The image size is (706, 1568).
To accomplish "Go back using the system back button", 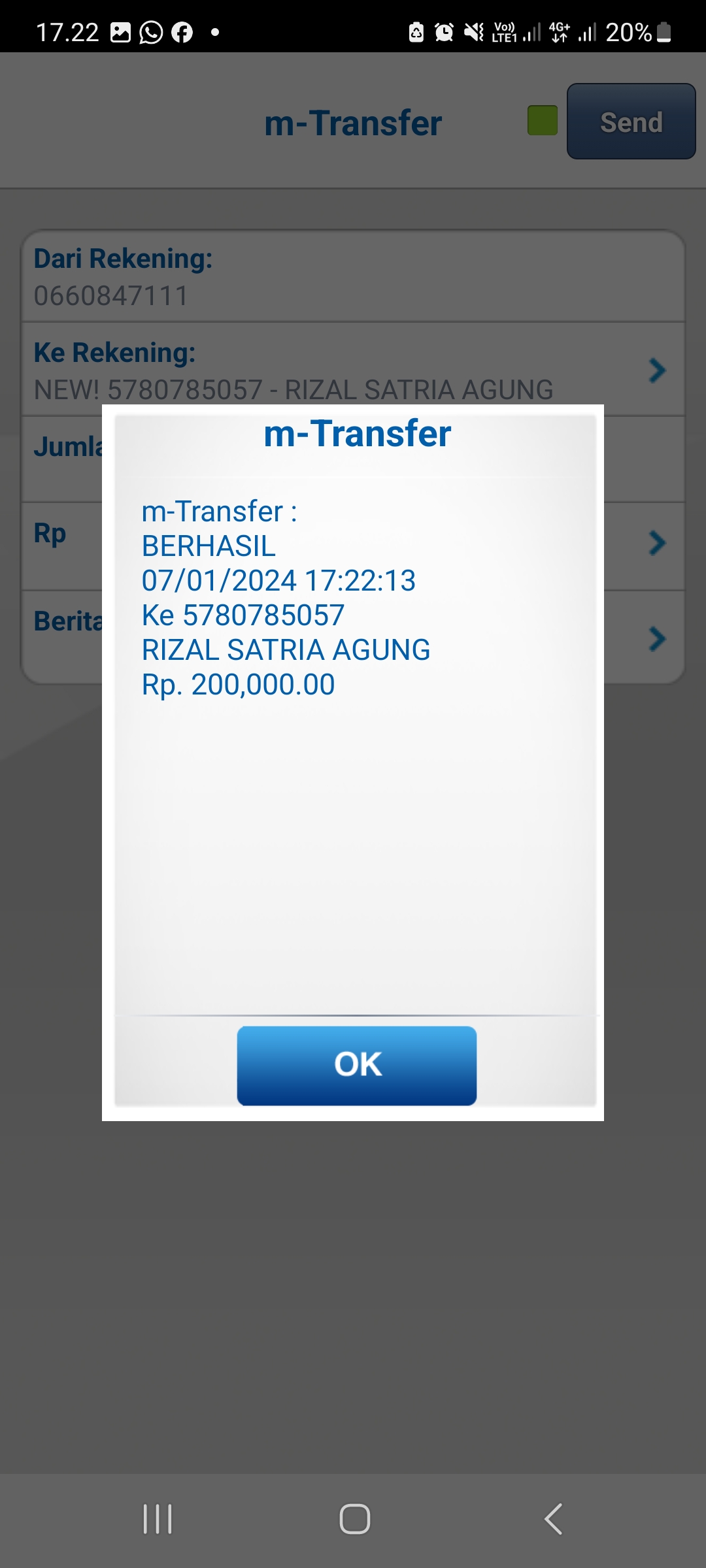I will point(553,1518).
